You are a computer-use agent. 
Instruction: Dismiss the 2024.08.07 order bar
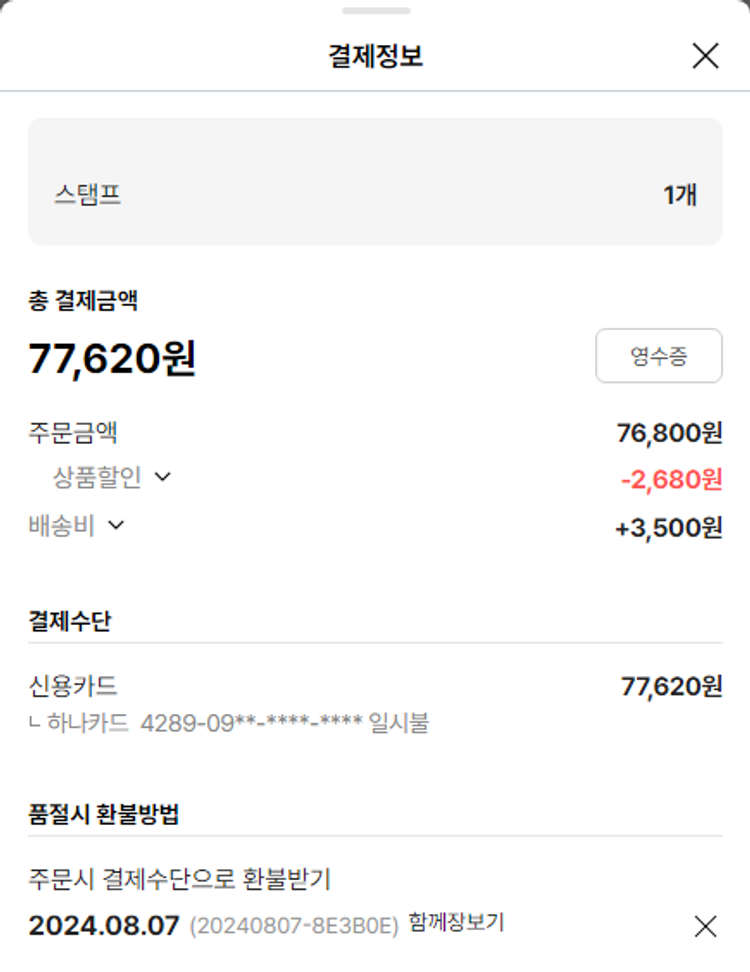(x=705, y=926)
